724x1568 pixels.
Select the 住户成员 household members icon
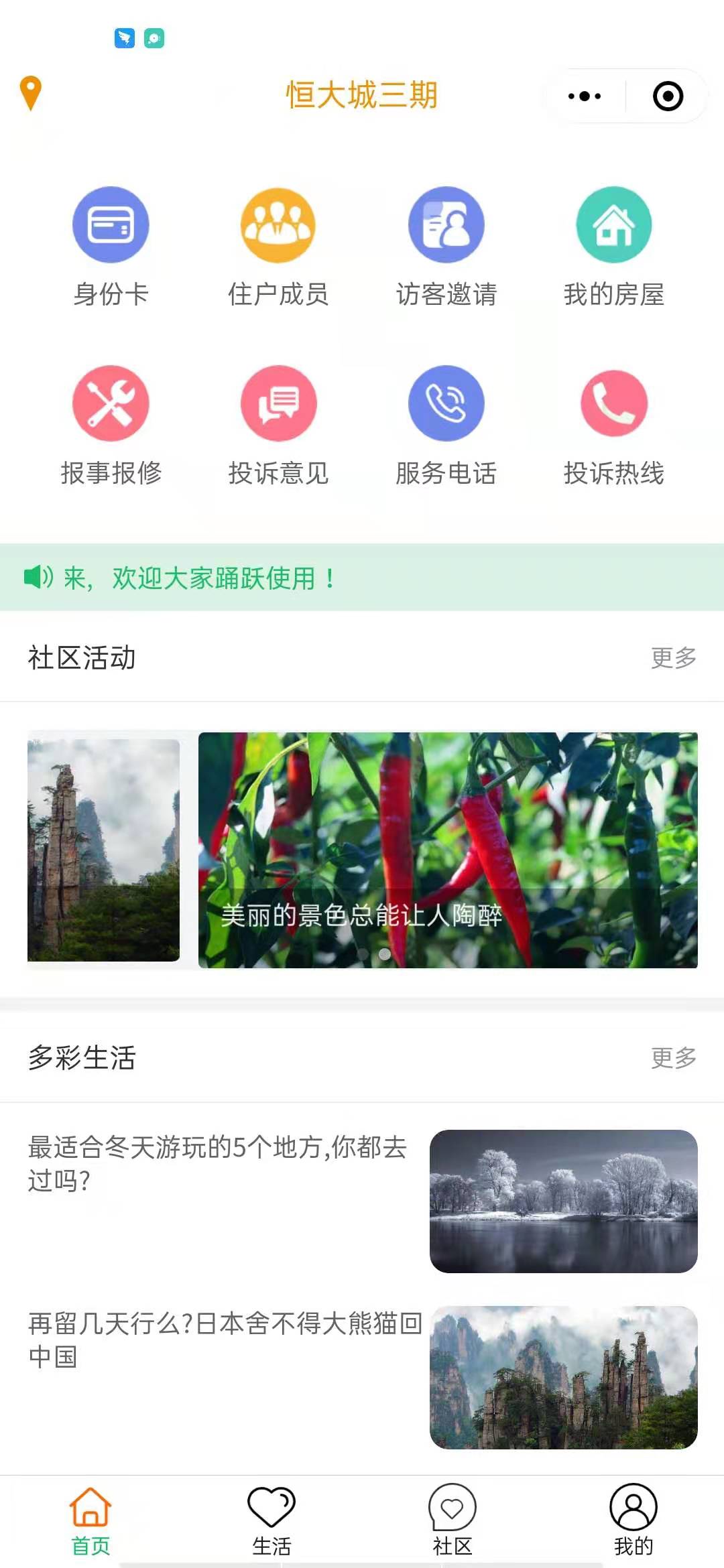point(277,225)
